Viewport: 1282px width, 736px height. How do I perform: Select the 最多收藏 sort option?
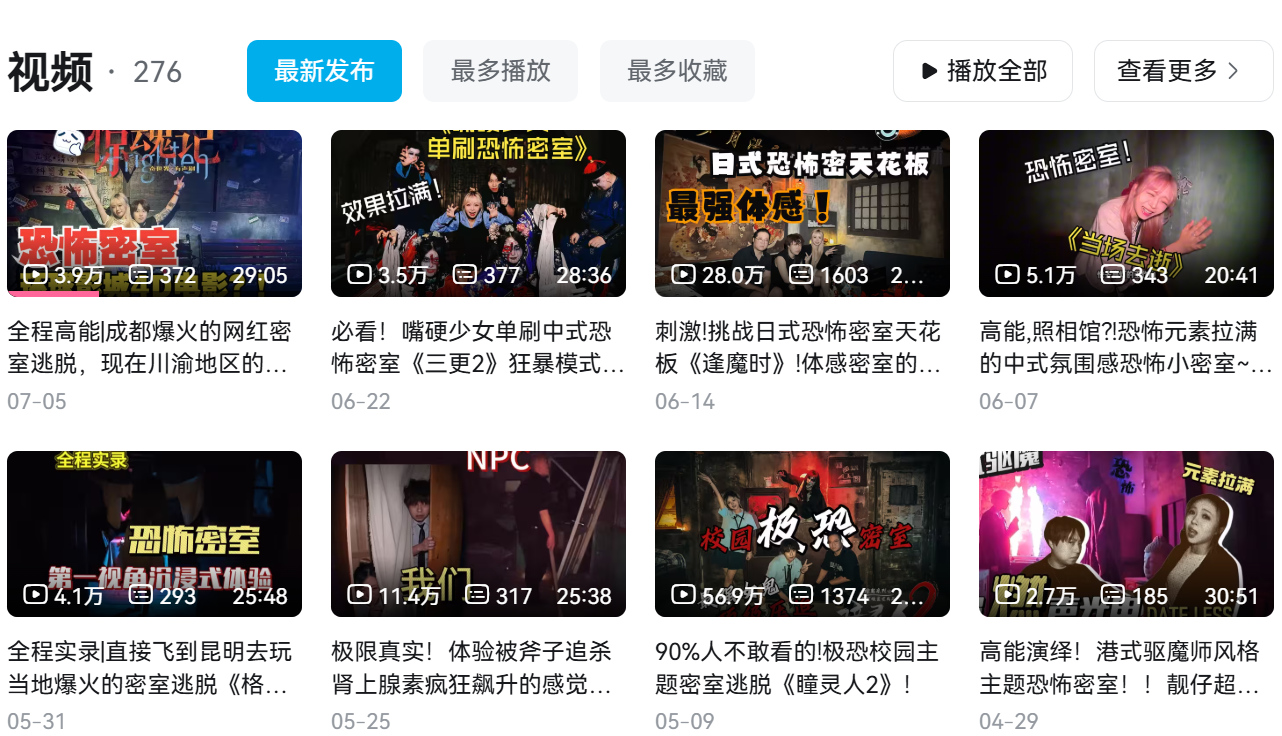[677, 71]
